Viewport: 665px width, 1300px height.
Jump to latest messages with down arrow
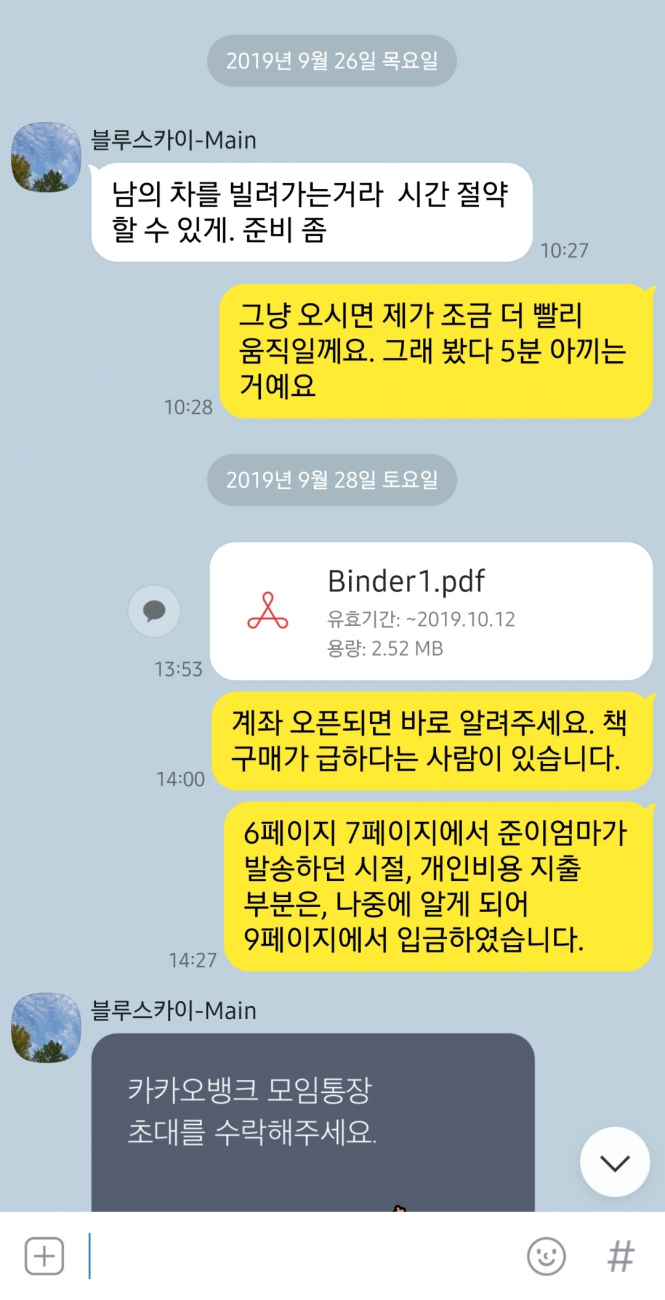[614, 1162]
